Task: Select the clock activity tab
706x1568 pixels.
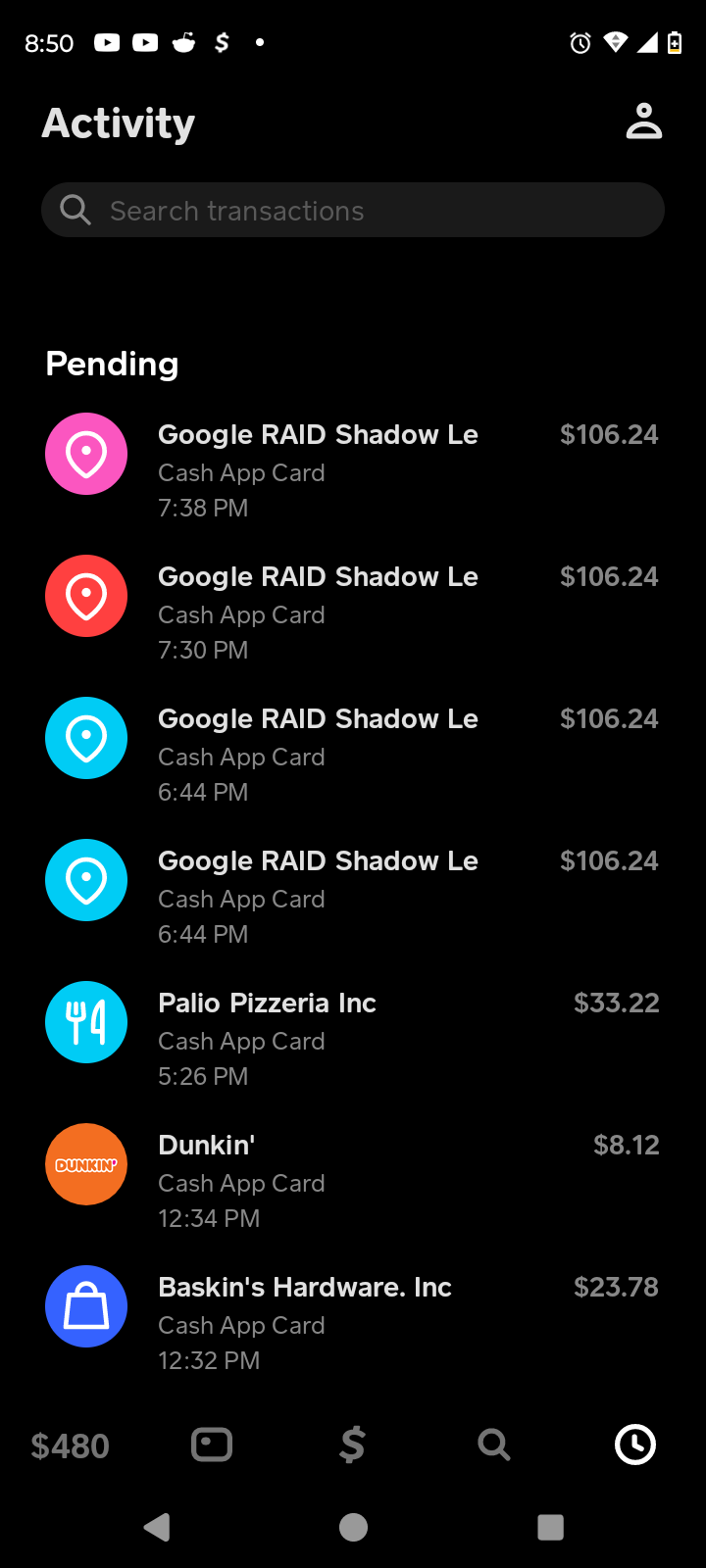Action: click(x=635, y=1445)
